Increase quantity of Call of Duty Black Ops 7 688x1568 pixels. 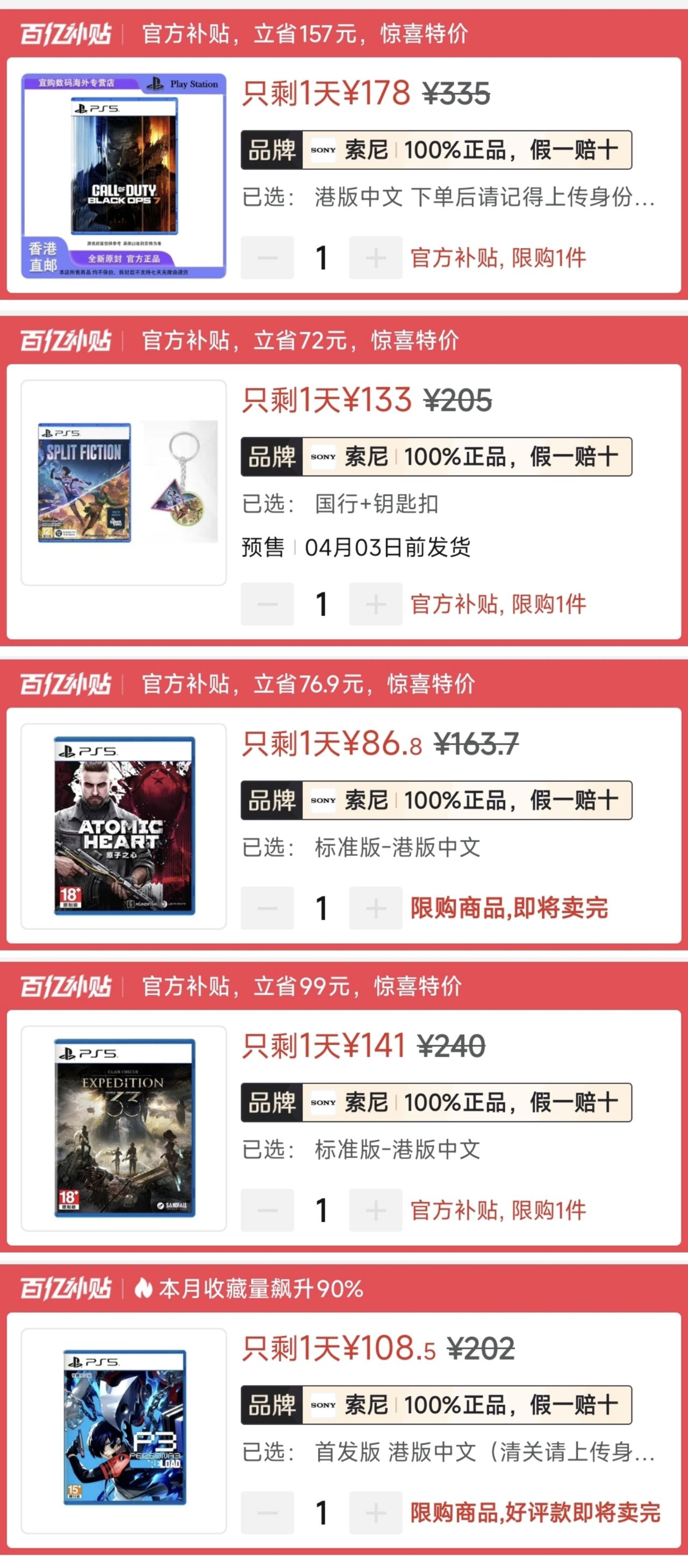pos(375,257)
